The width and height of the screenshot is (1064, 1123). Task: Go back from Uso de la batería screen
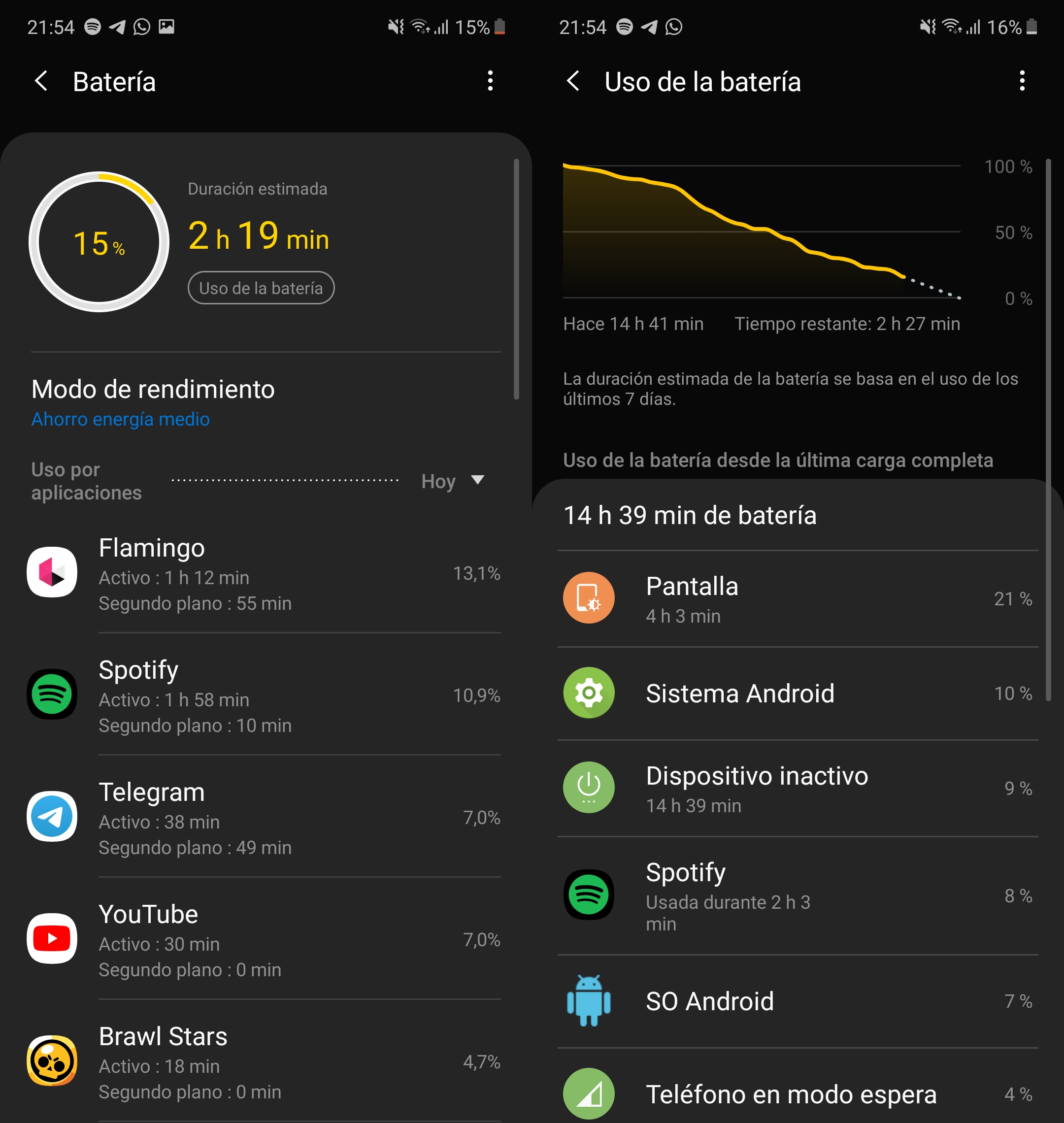tap(573, 81)
